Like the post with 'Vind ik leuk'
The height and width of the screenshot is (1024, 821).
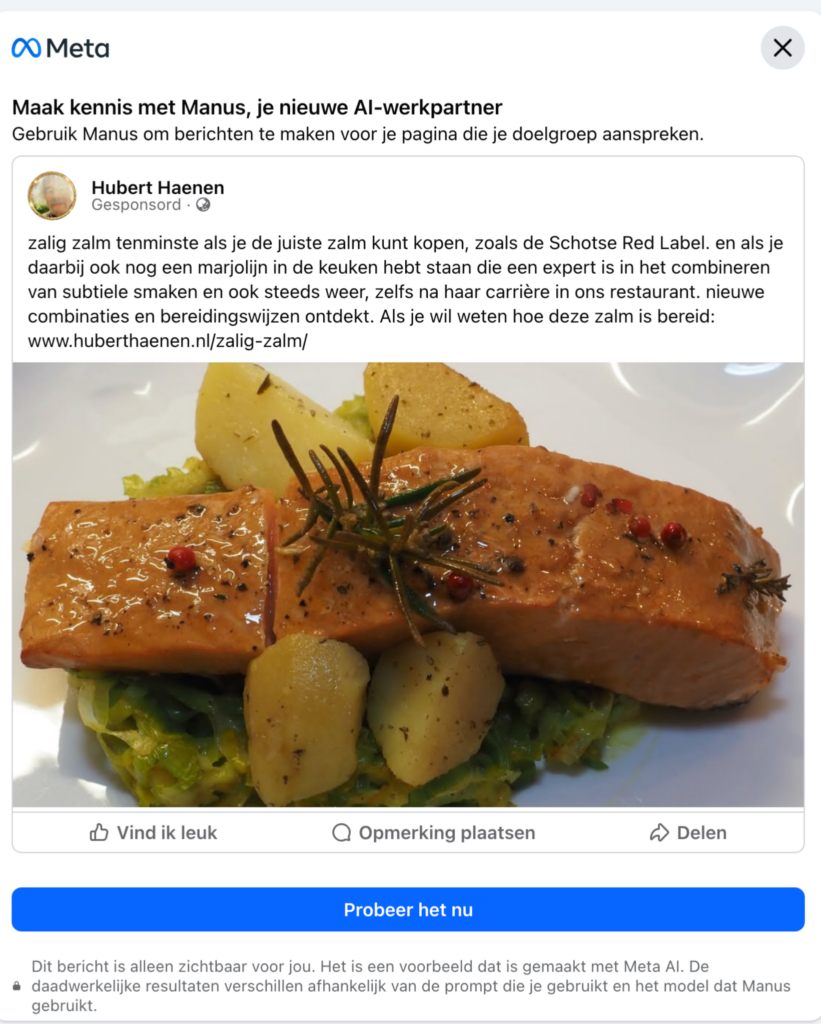(x=153, y=832)
